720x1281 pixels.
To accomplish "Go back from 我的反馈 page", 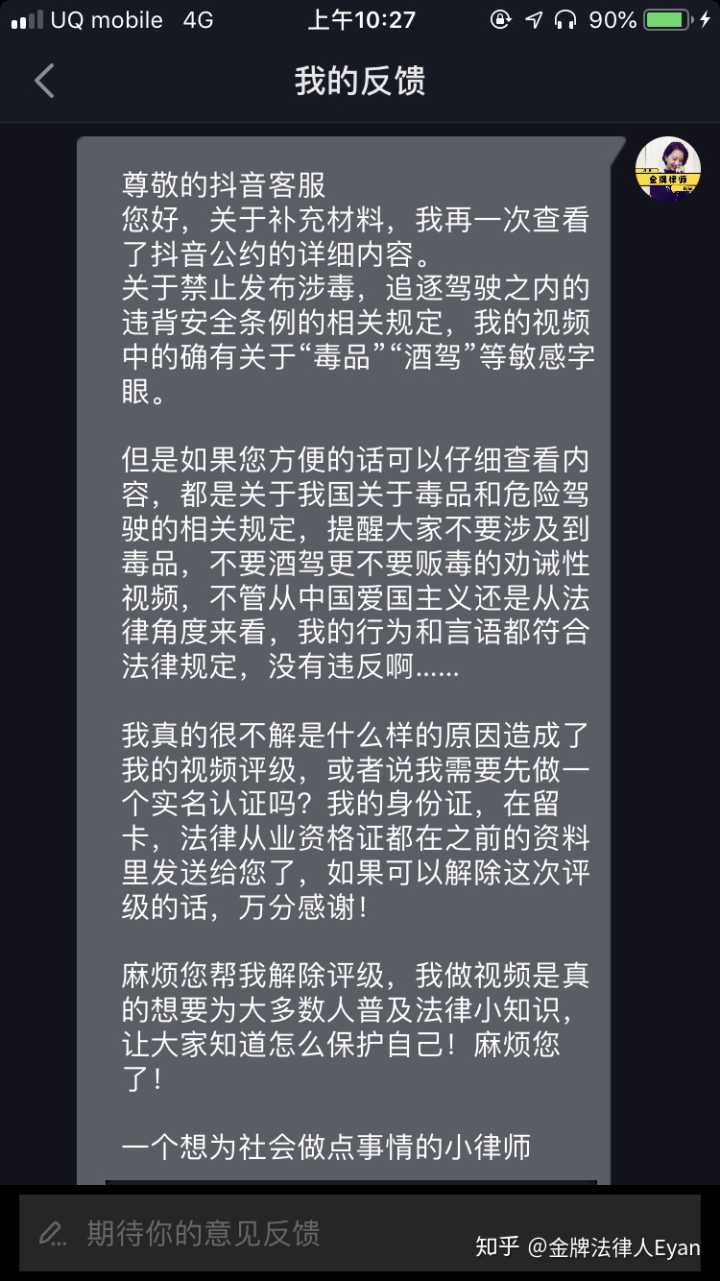I will coord(44,81).
